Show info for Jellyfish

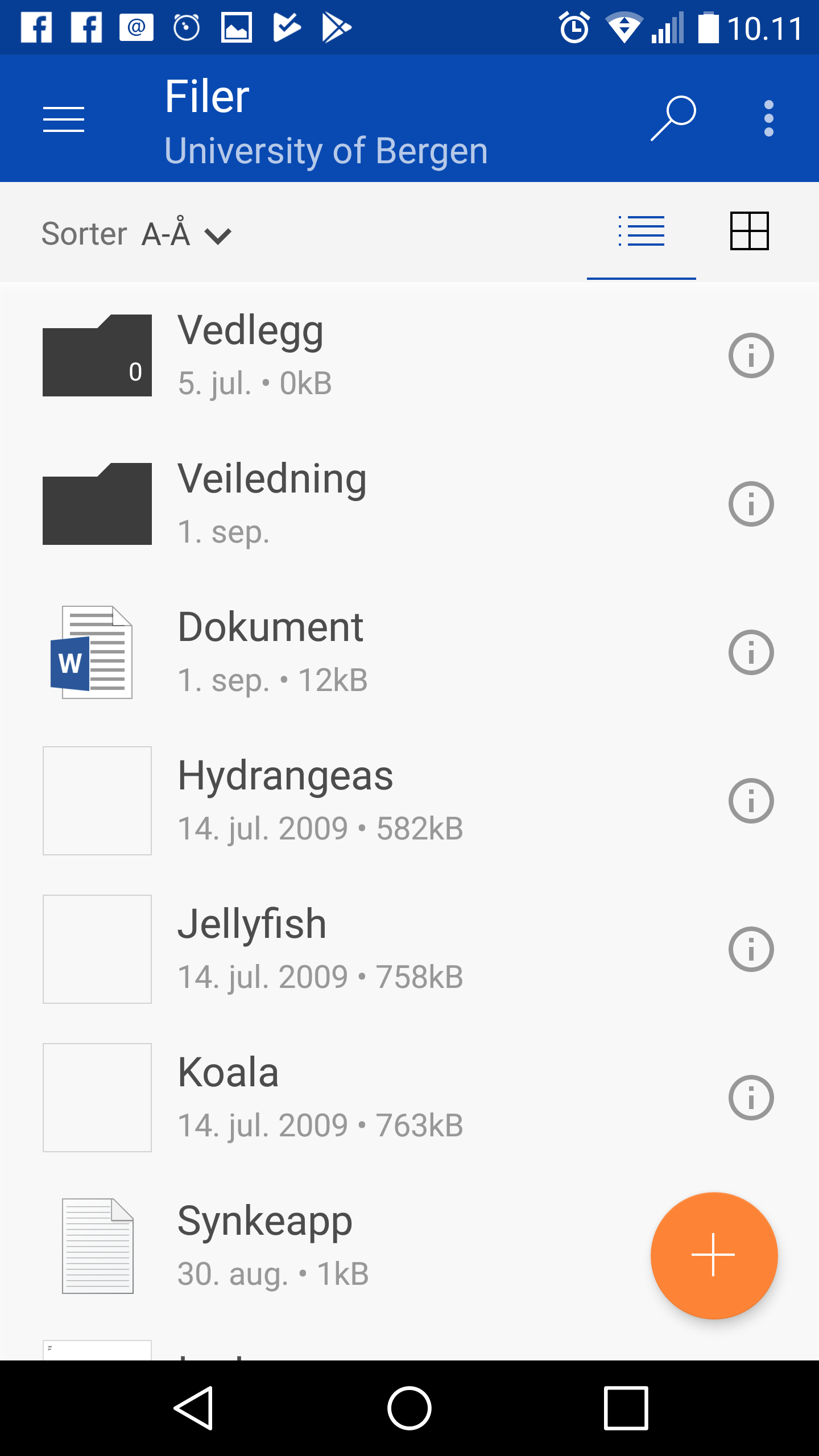[751, 949]
